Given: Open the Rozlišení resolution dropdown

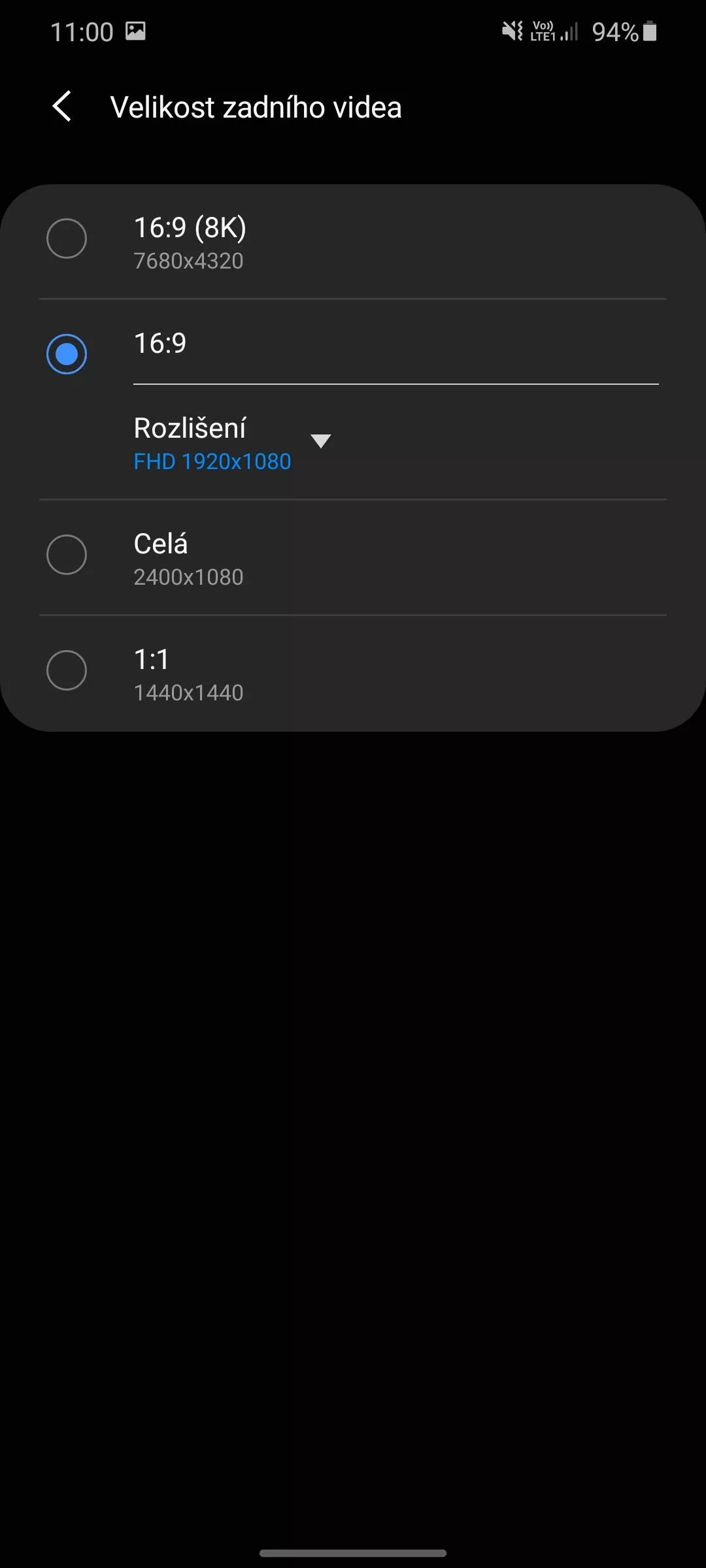Looking at the screenshot, I should [x=233, y=443].
